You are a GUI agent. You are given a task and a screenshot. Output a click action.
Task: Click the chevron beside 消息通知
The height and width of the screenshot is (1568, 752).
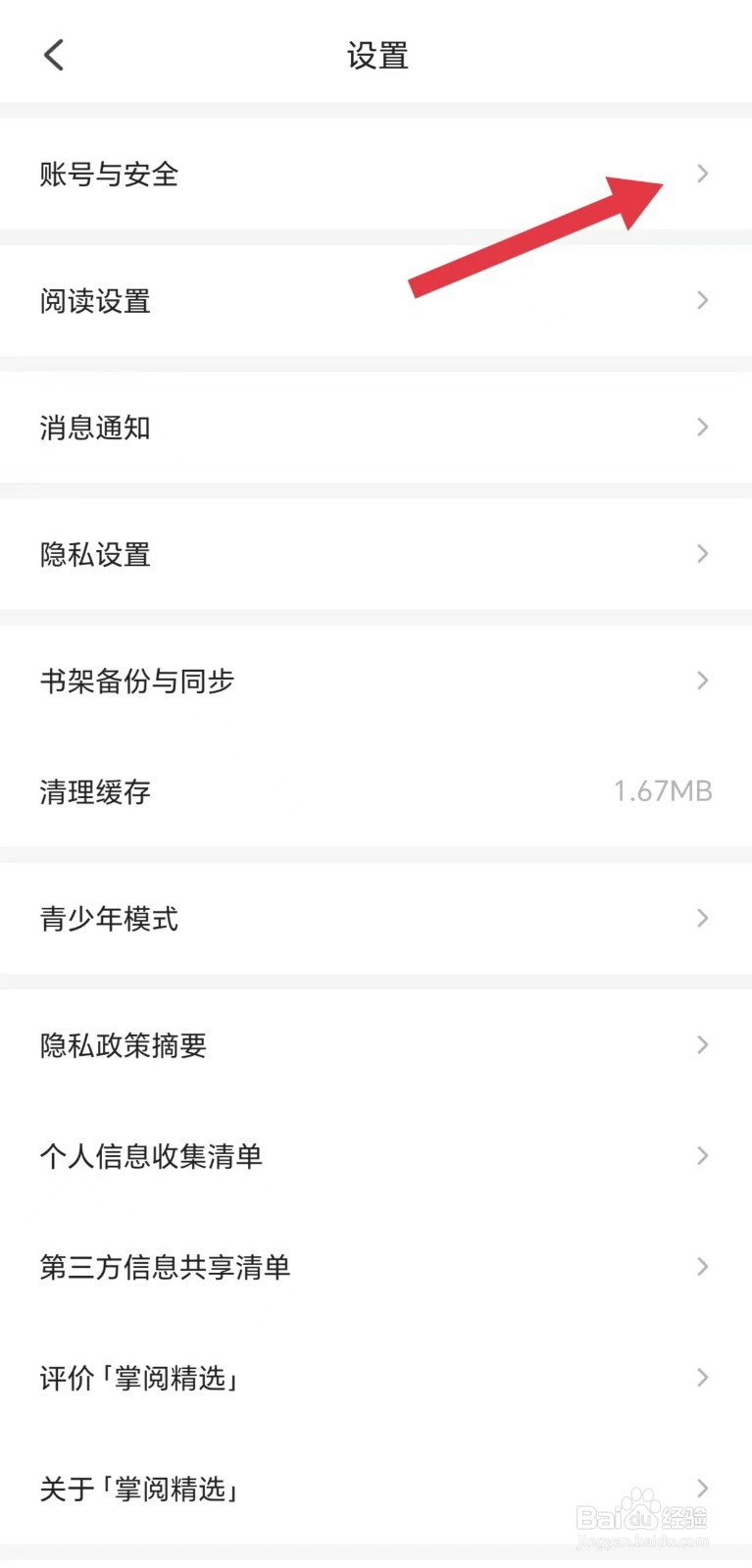pyautogui.click(x=702, y=427)
